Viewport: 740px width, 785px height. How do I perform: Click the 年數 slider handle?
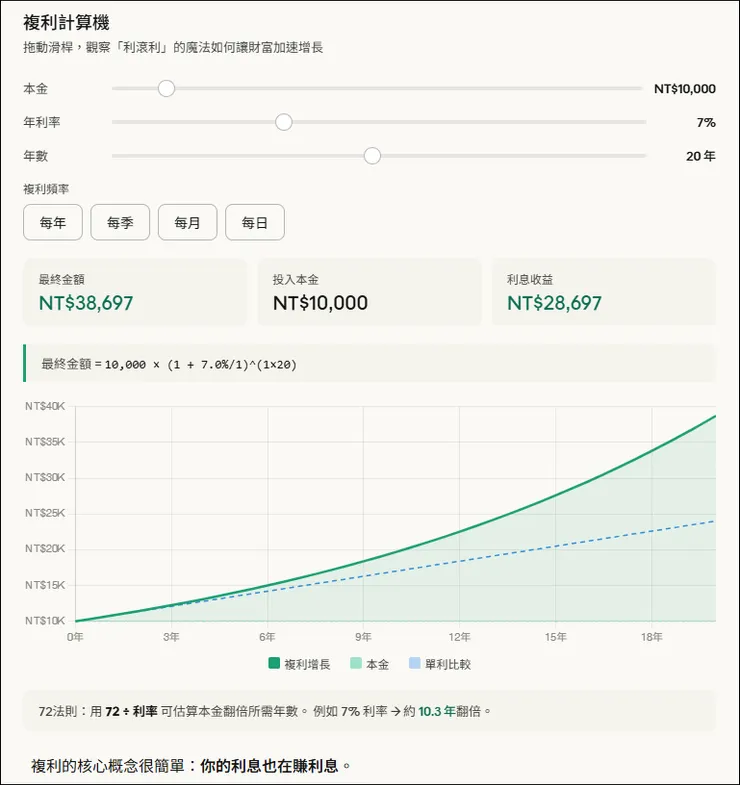(x=372, y=156)
